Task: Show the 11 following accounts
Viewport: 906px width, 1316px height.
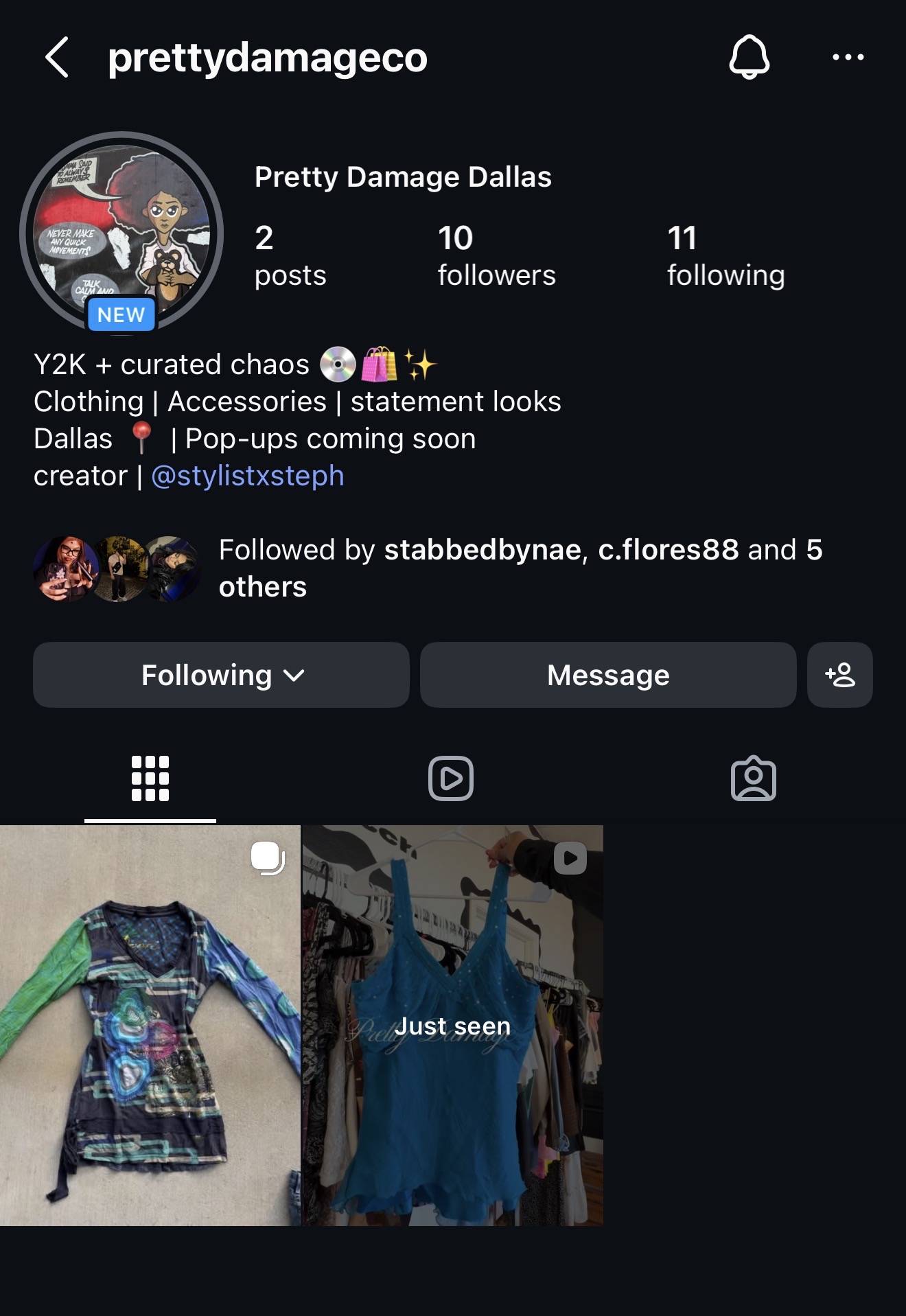Action: tap(725, 255)
